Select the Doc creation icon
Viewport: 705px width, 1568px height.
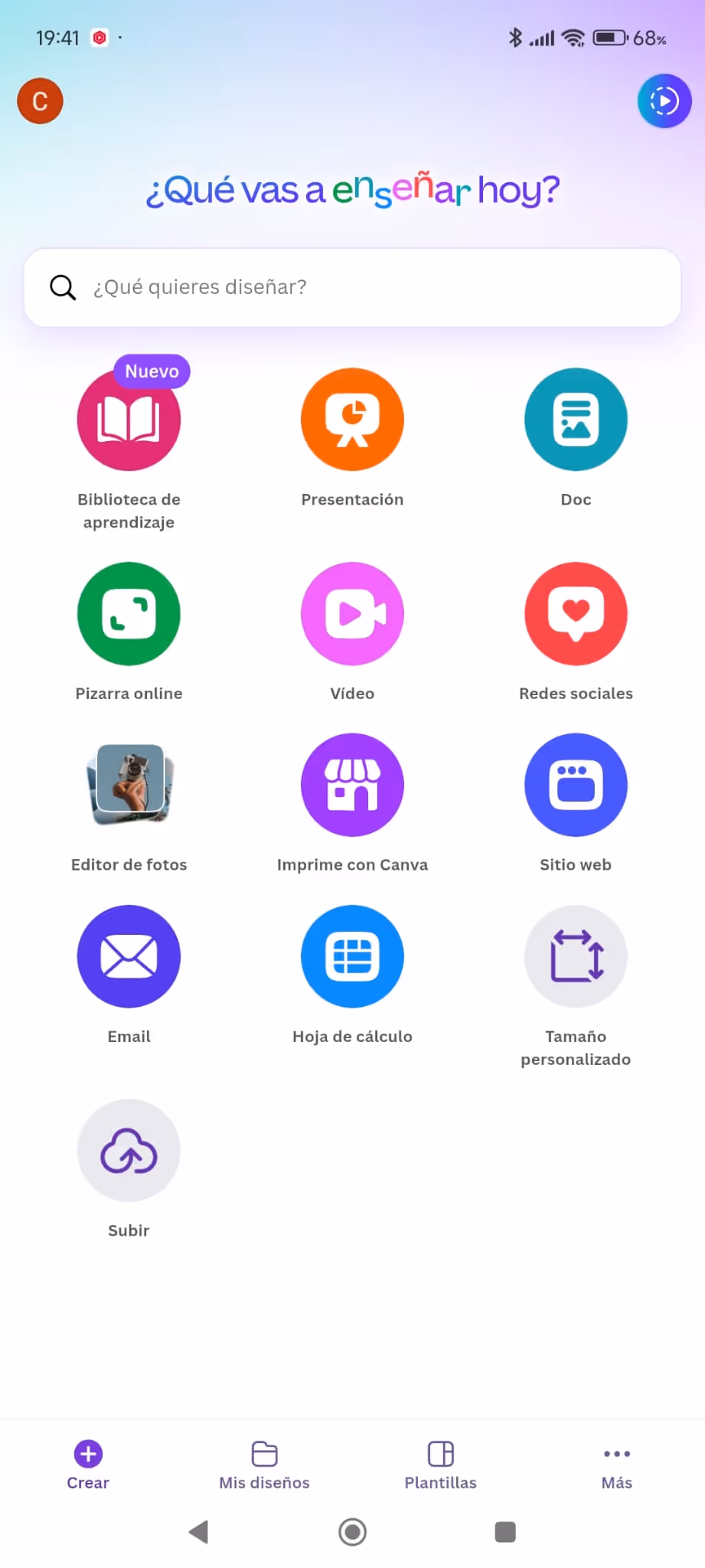click(576, 419)
